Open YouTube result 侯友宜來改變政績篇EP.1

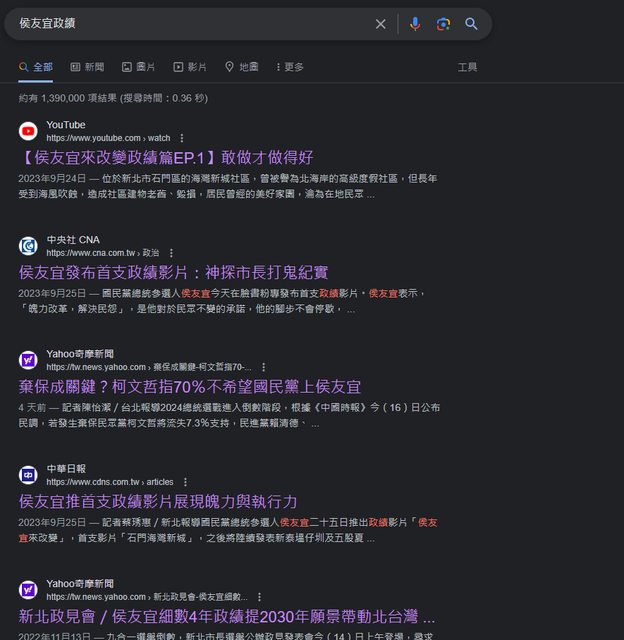point(166,157)
